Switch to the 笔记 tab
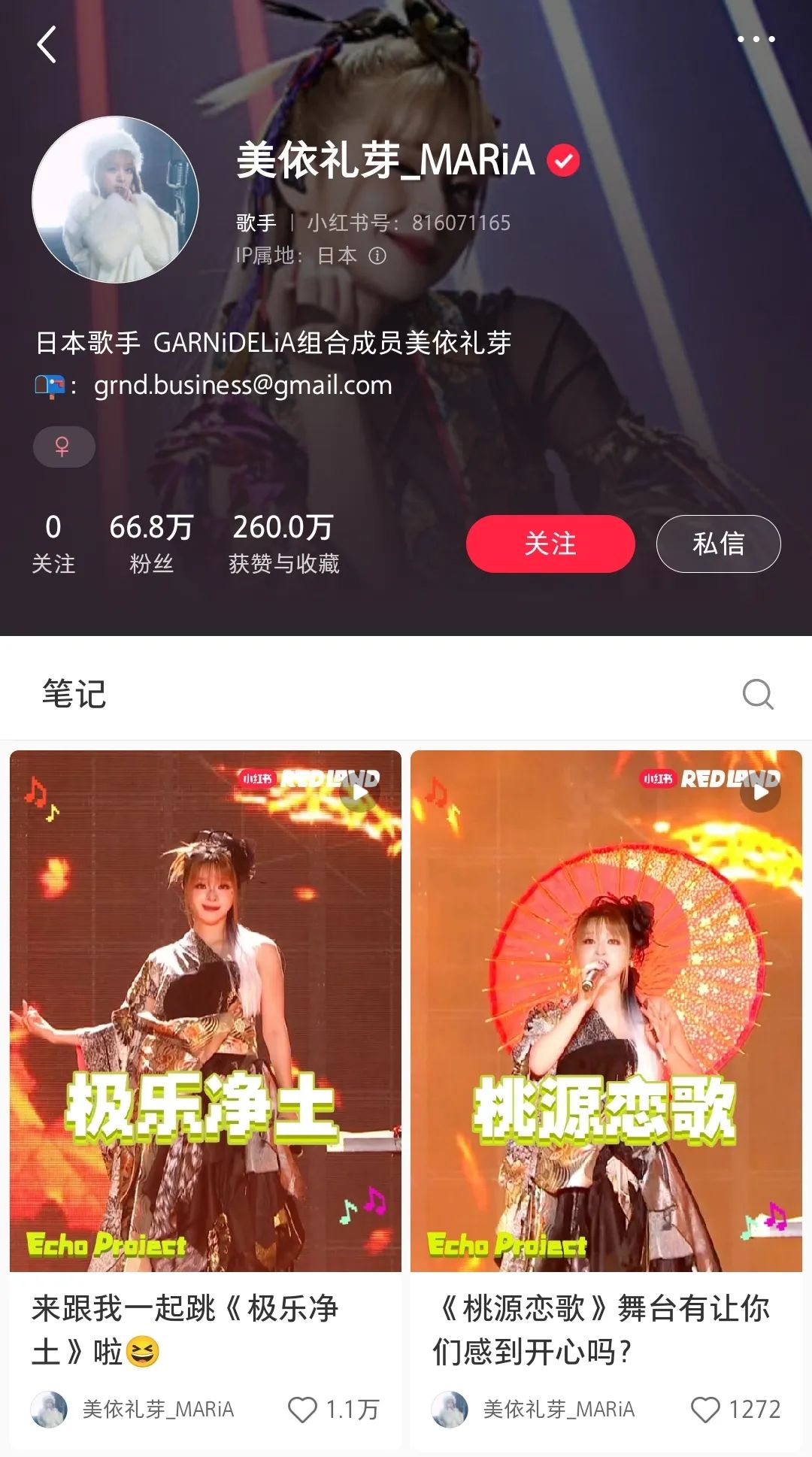The width and height of the screenshot is (812, 1457). pos(74,693)
